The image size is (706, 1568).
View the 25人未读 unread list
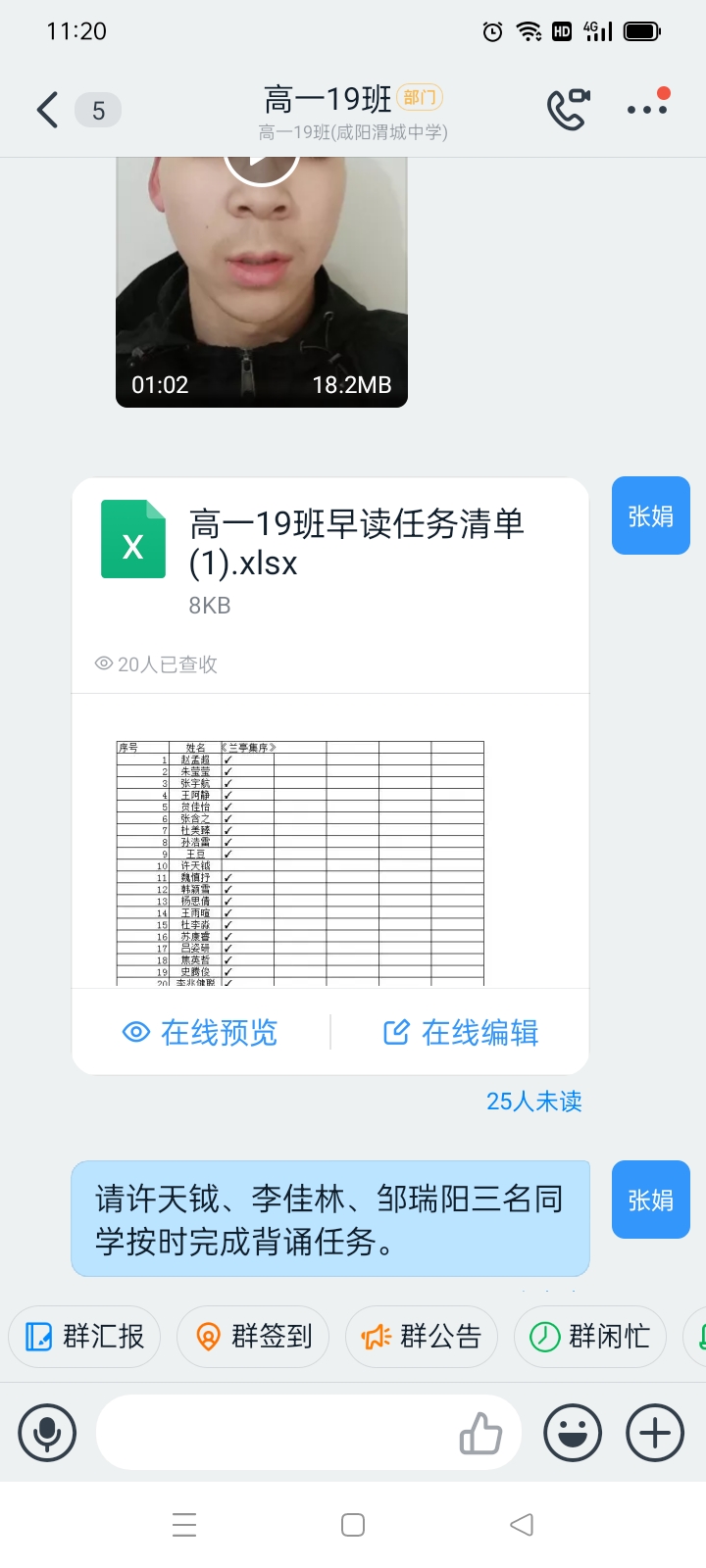click(x=534, y=1101)
